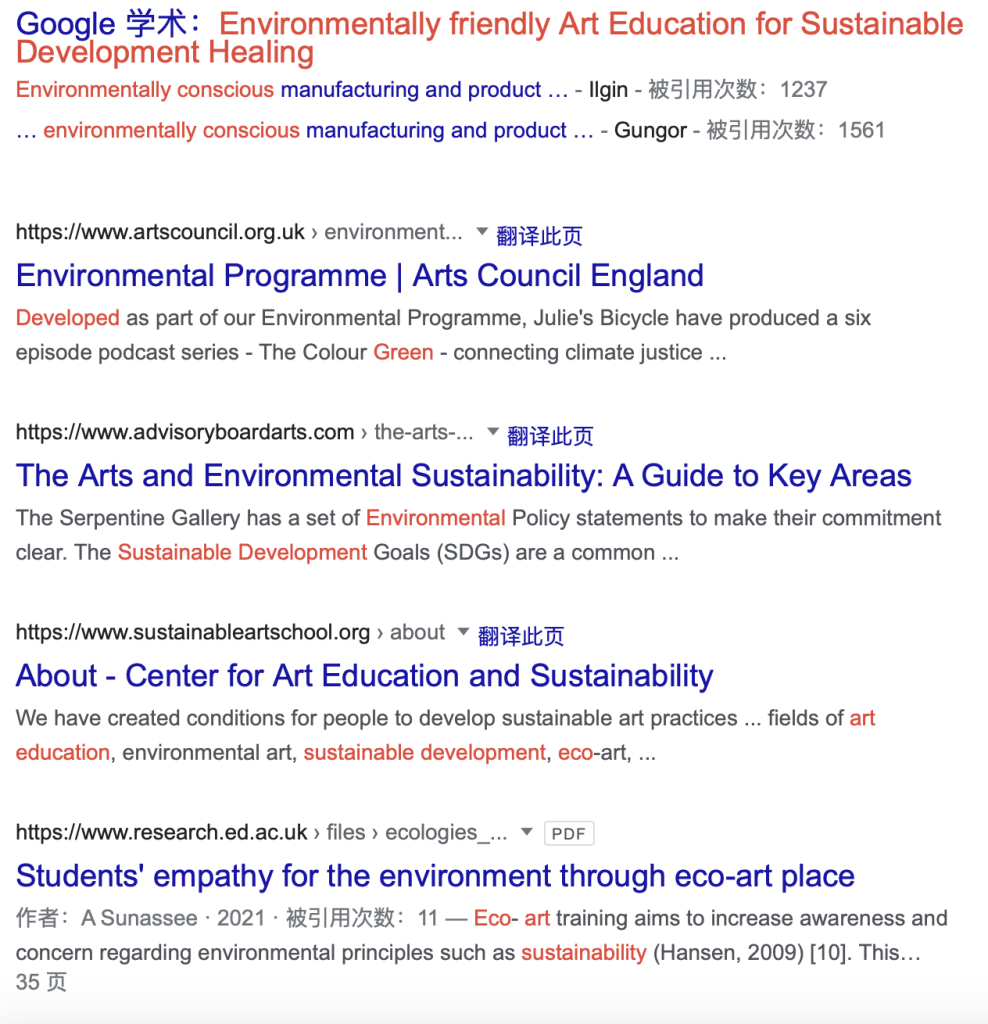The height and width of the screenshot is (1024, 988).
Task: Translate the sustainableartschool.org result page
Action: pyautogui.click(x=520, y=636)
